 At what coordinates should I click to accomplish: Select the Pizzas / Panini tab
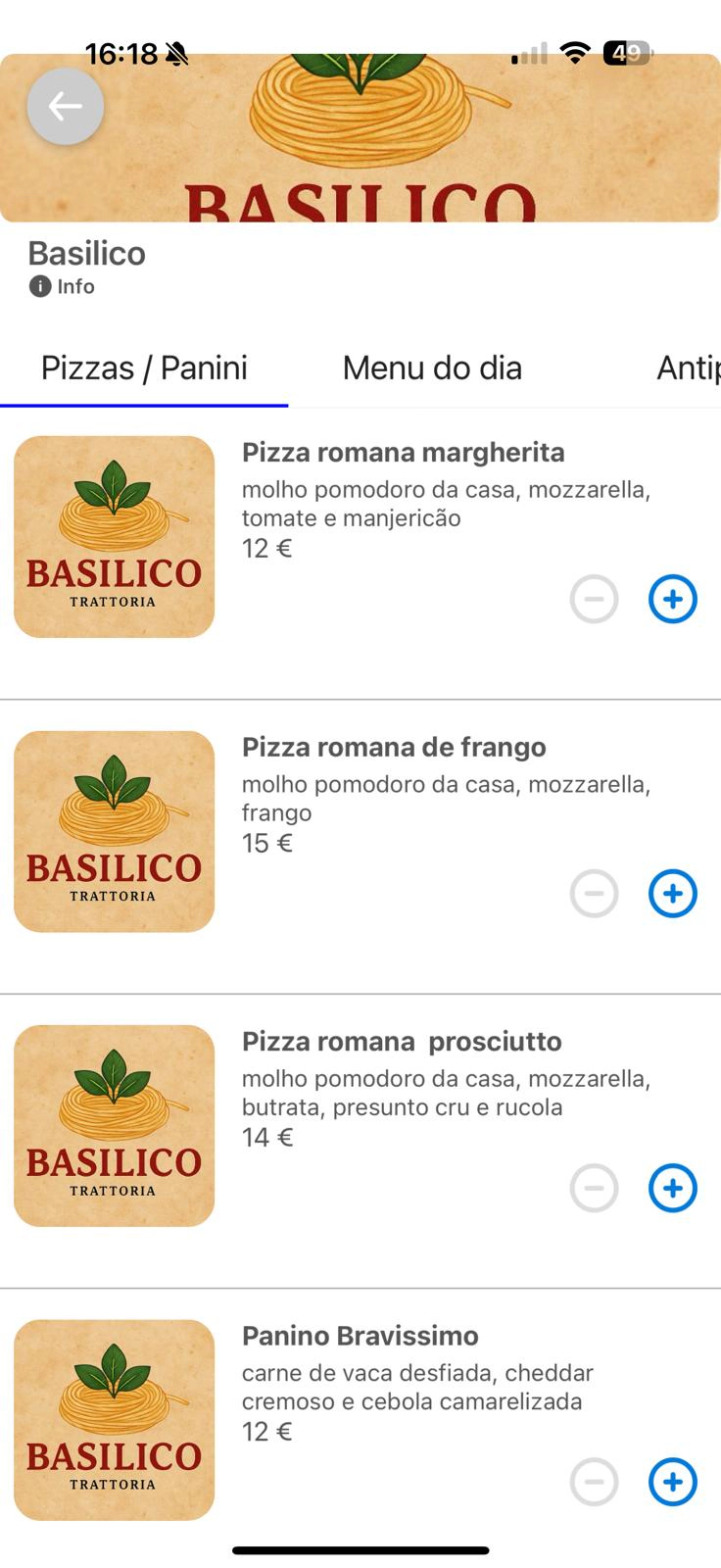tap(144, 368)
